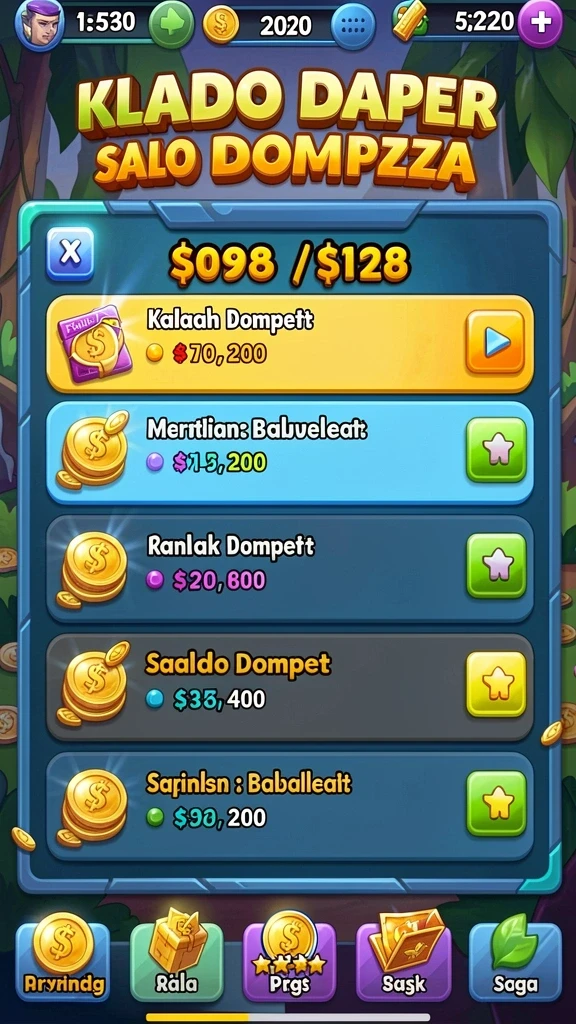
Task: Tap the orange play button on Kalaah Dompett
Action: [496, 342]
